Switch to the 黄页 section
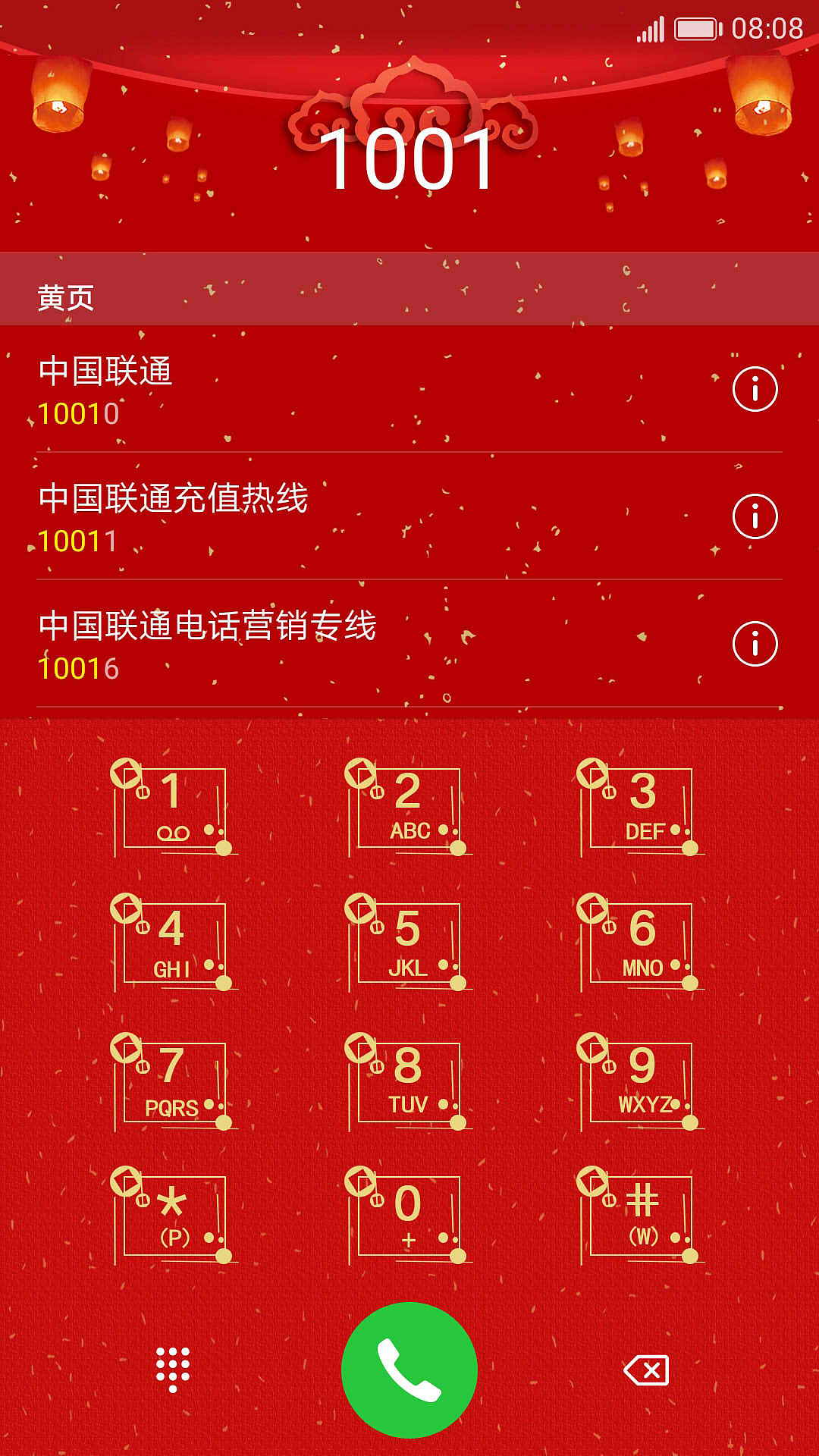 coord(64,297)
